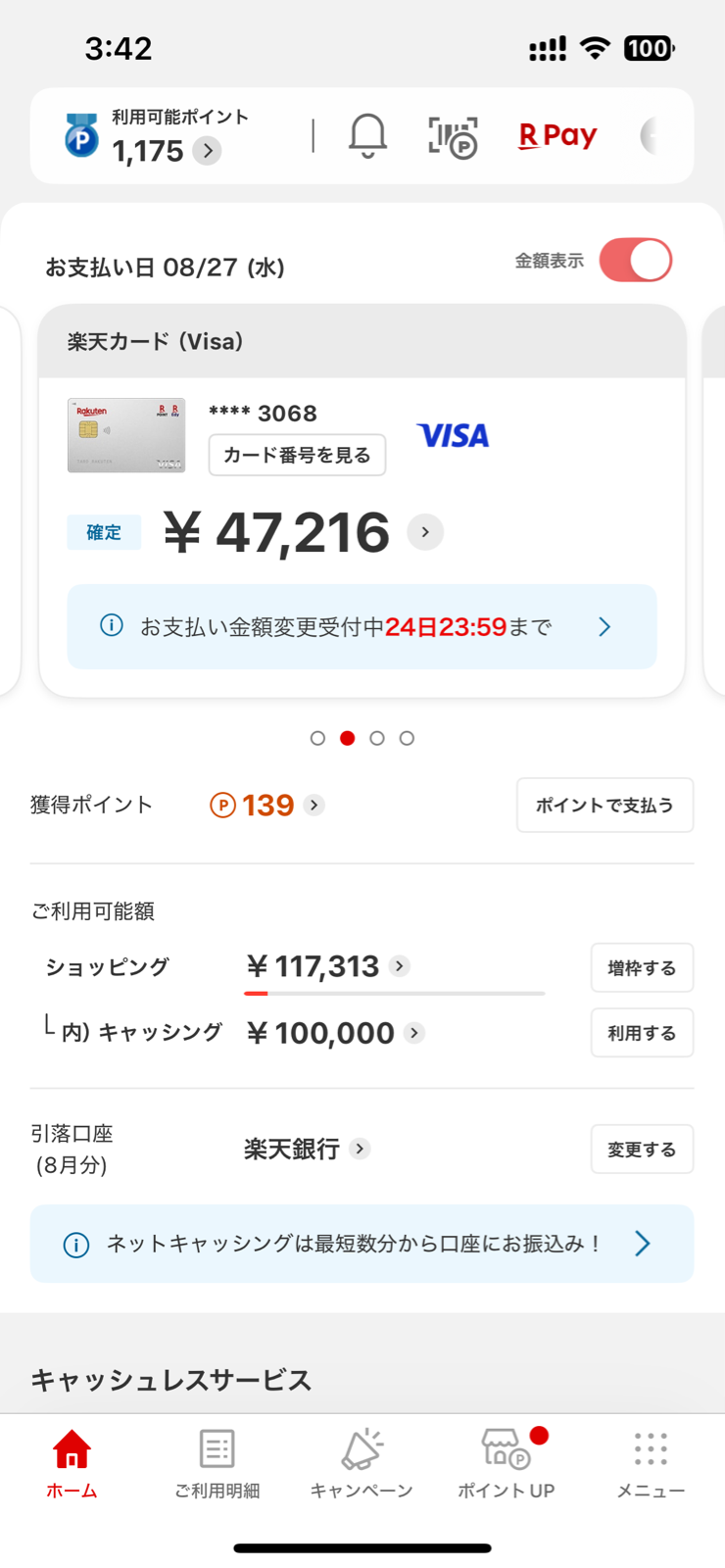
Task: Open the notifications bell
Action: coord(367,135)
